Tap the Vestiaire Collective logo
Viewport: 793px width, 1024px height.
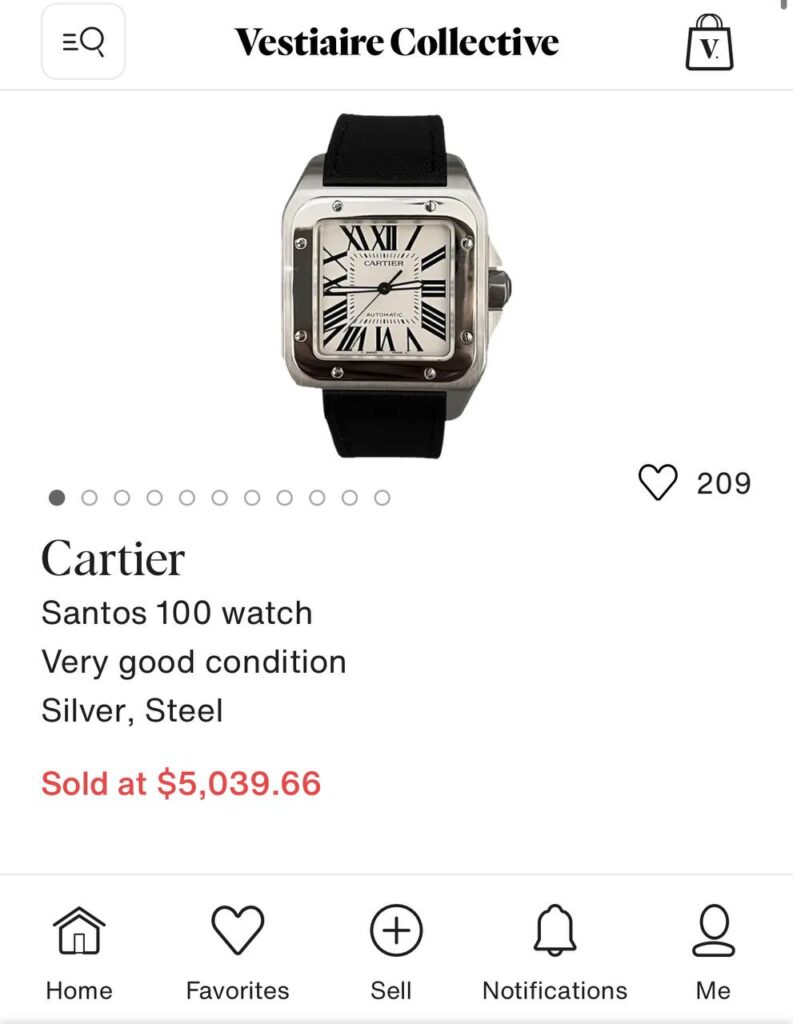[396, 43]
